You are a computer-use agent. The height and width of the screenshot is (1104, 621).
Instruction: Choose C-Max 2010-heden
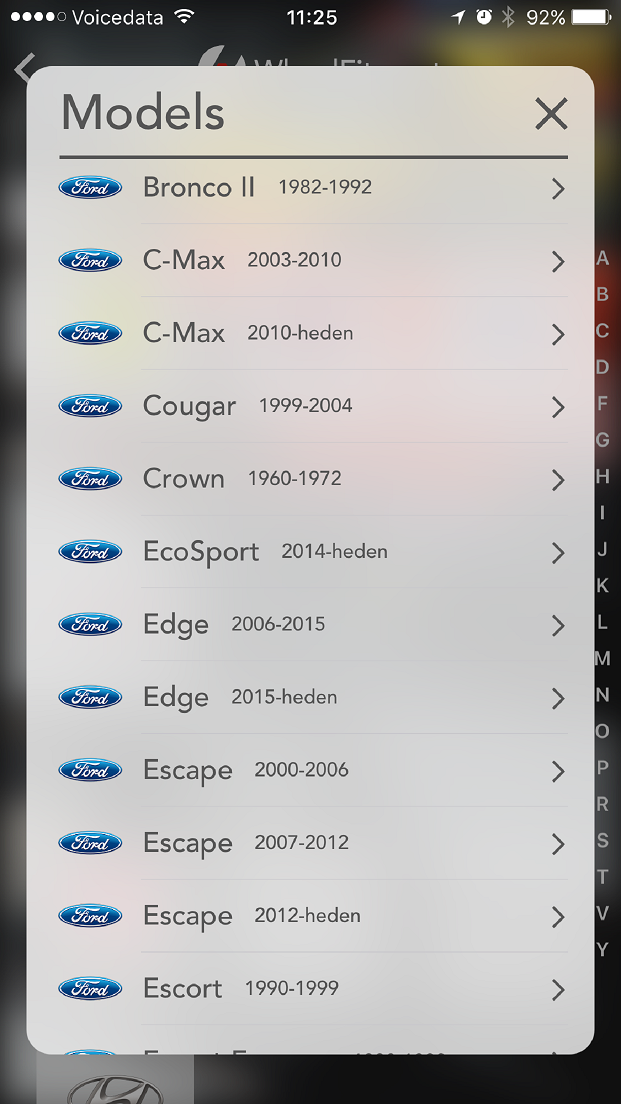(312, 333)
